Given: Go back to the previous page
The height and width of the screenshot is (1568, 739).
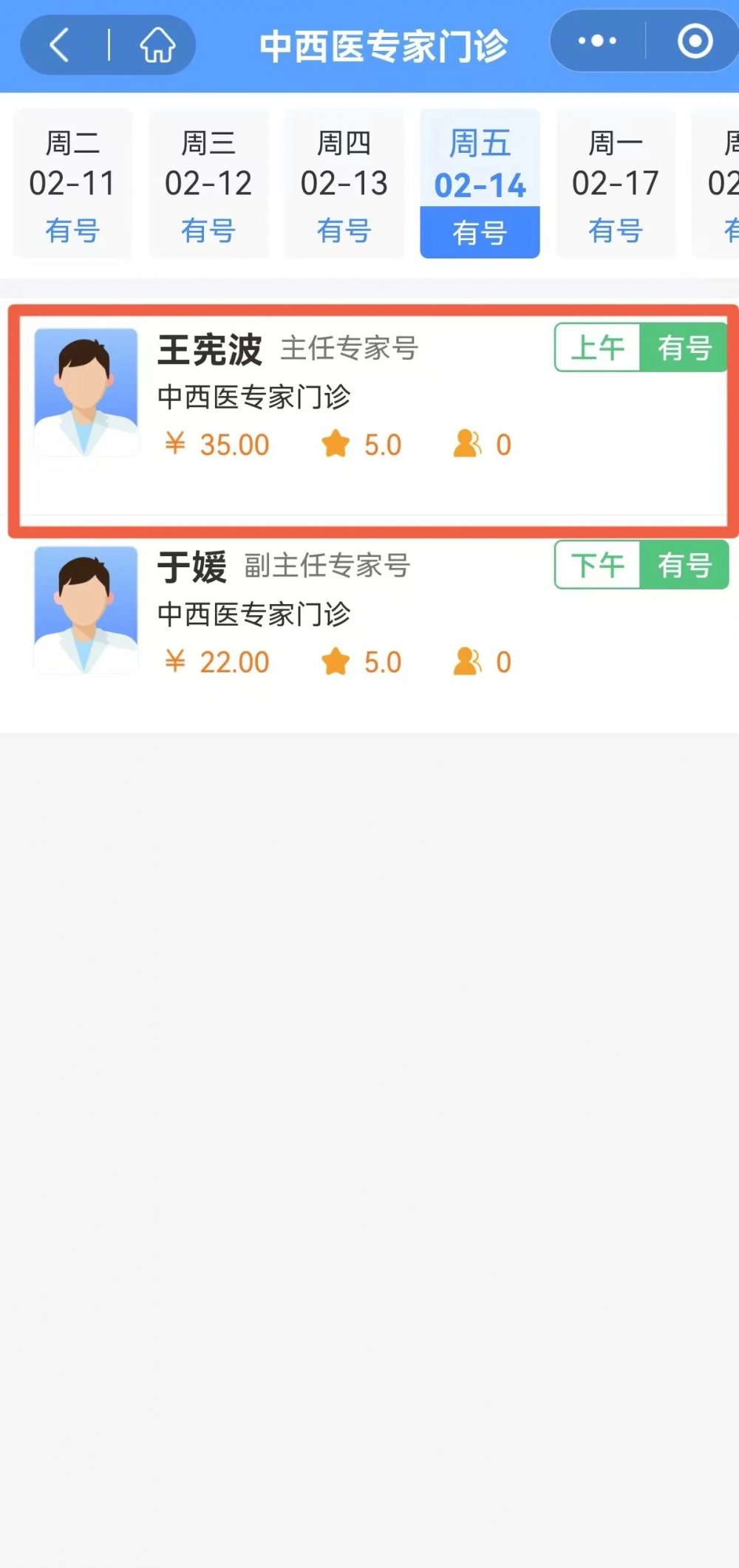Looking at the screenshot, I should pyautogui.click(x=61, y=45).
